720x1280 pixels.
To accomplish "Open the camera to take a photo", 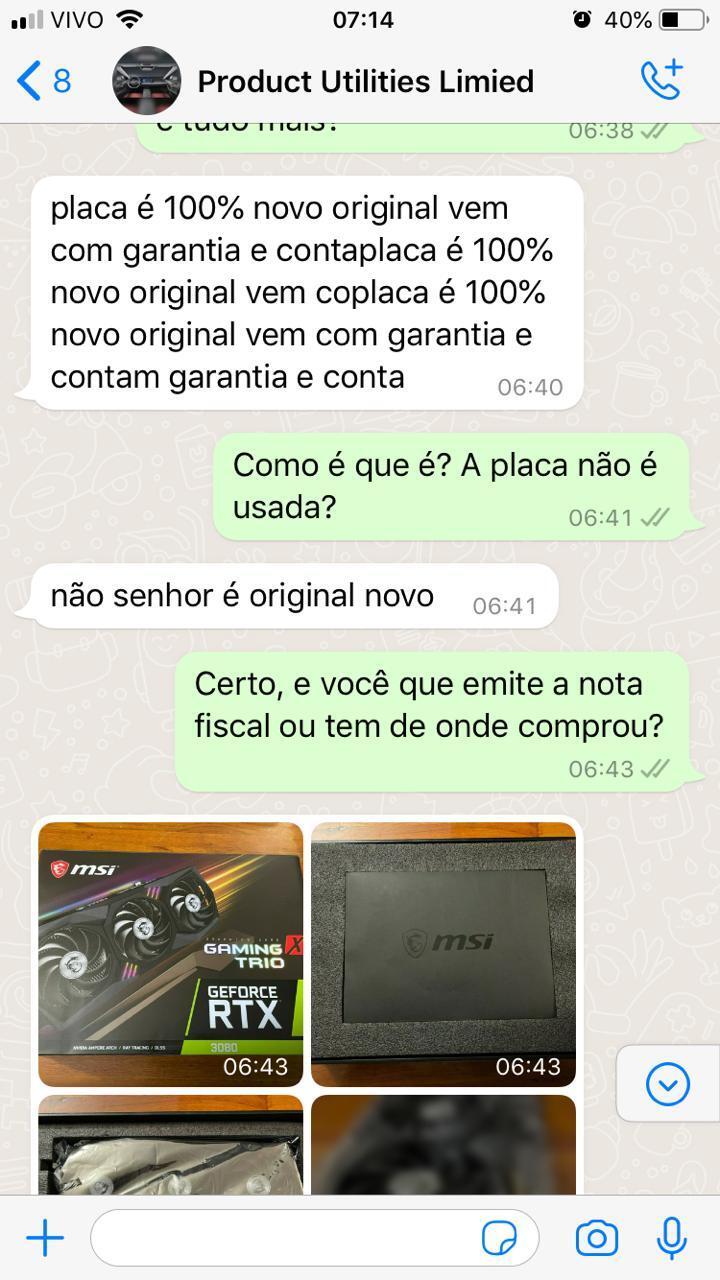I will pyautogui.click(x=597, y=1239).
